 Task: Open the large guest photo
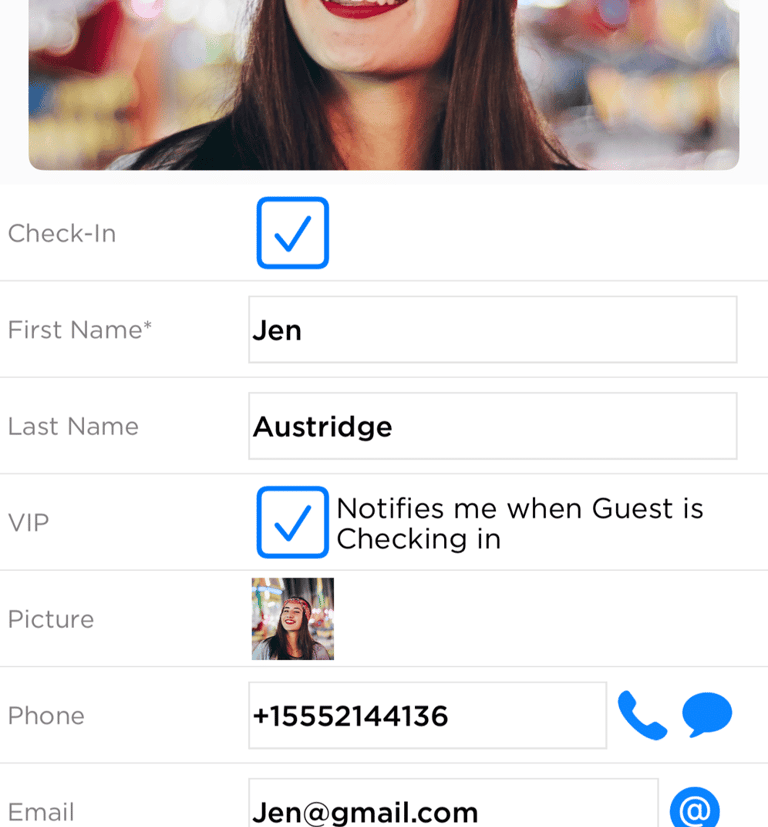point(384,85)
